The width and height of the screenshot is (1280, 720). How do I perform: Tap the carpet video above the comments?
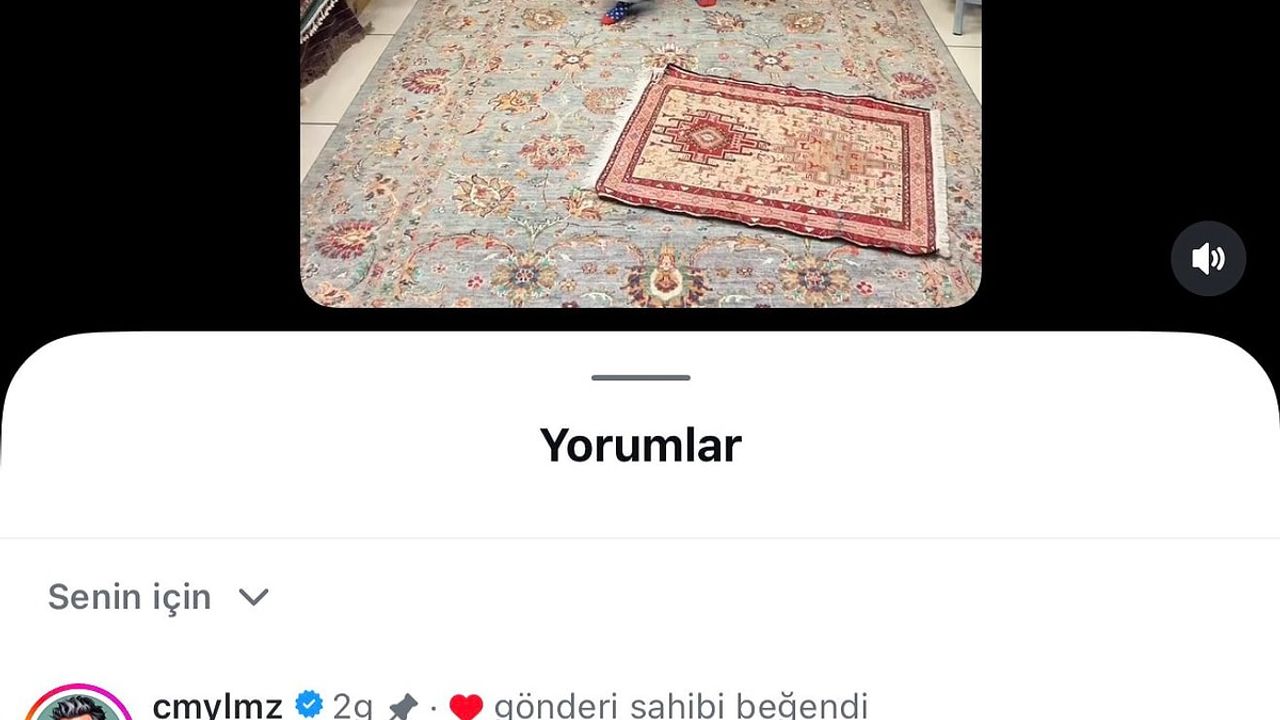(x=640, y=150)
